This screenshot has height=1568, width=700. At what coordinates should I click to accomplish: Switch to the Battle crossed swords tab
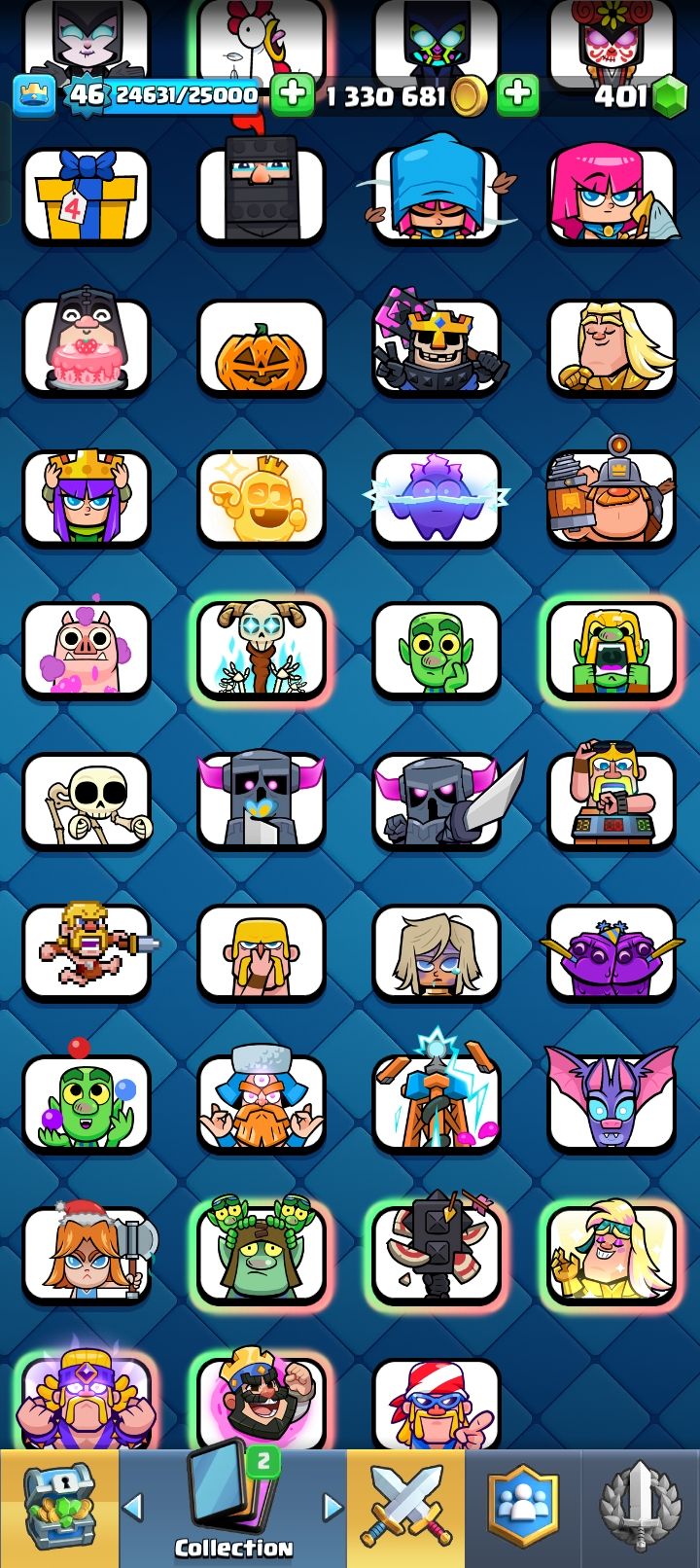pos(405,1508)
